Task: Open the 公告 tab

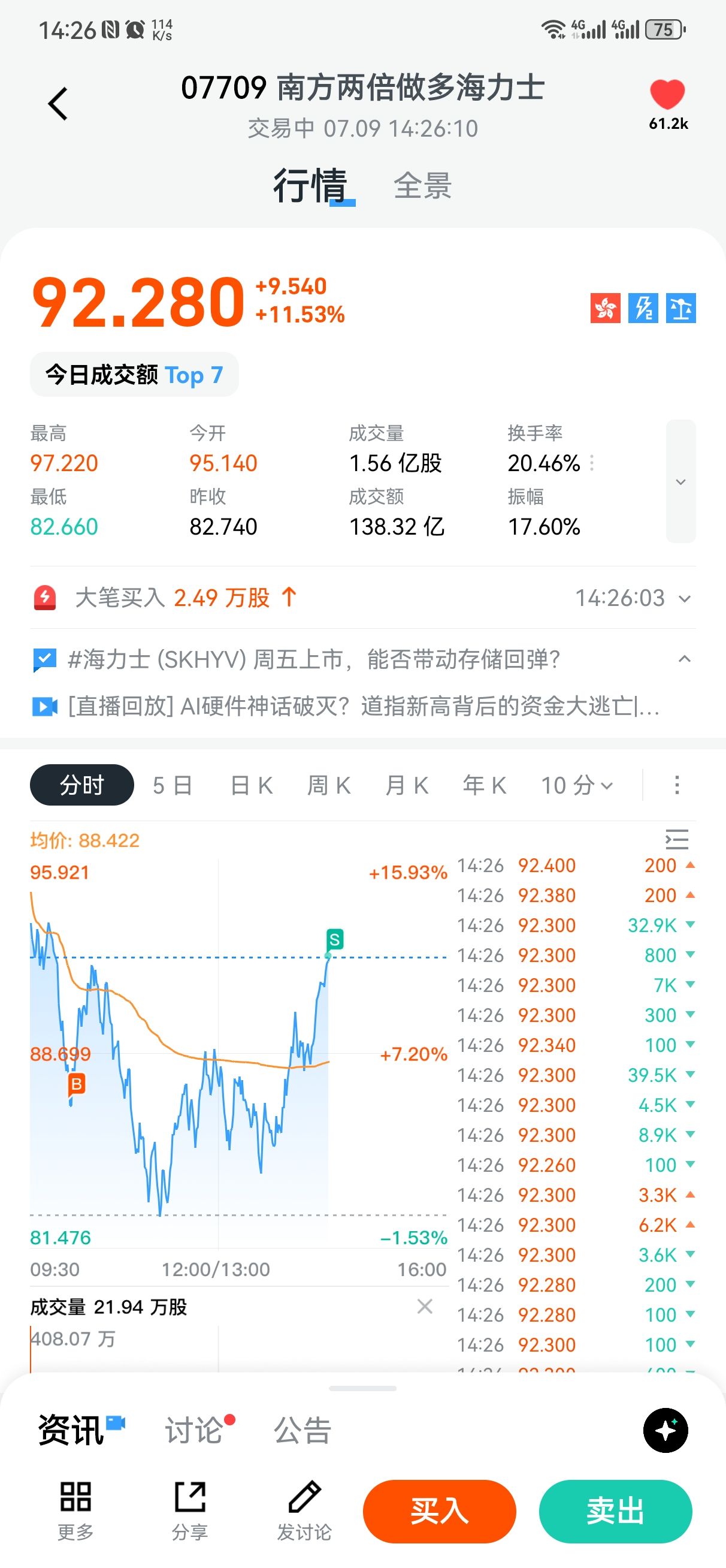Action: (302, 1430)
